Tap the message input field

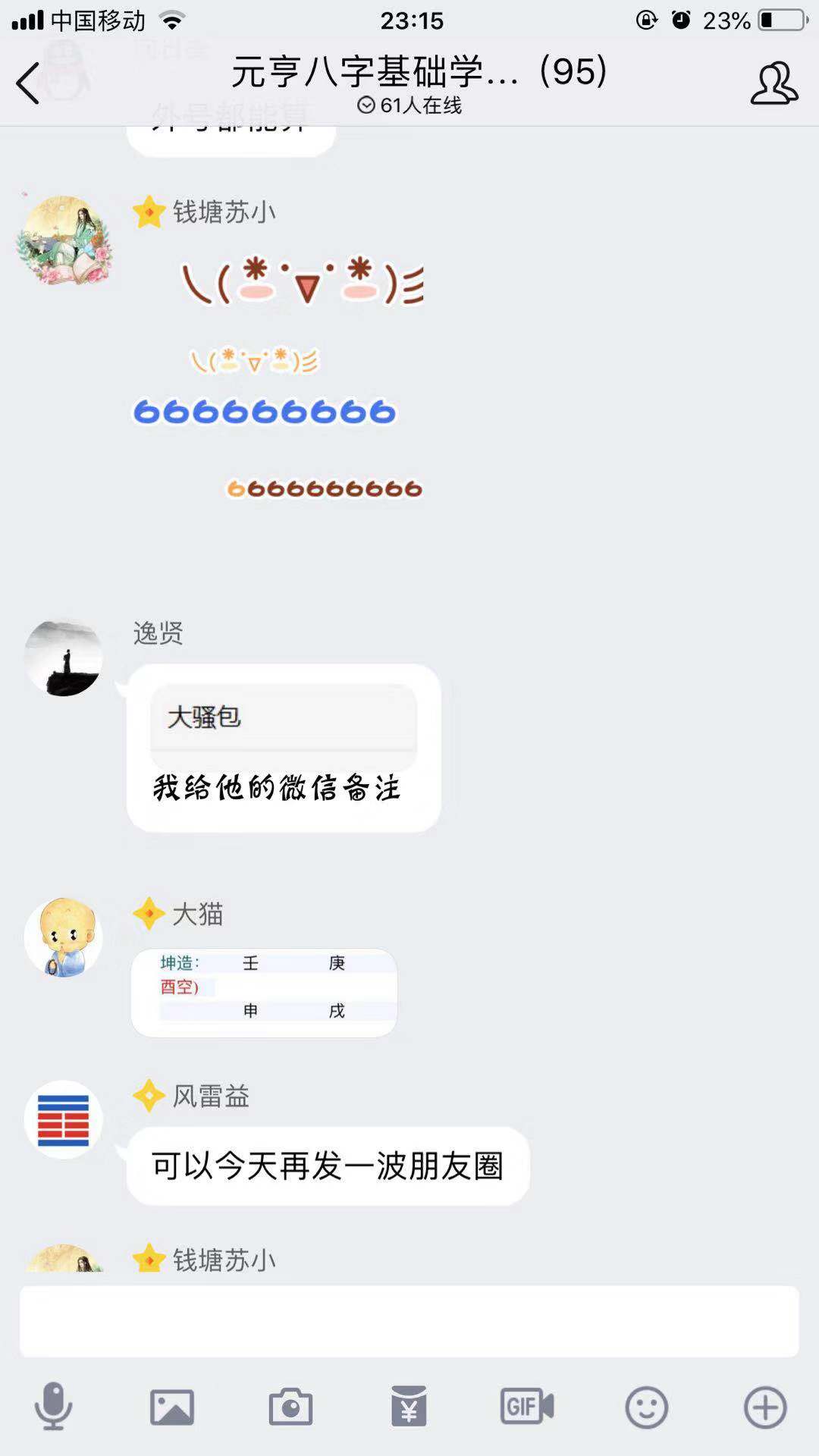click(x=409, y=1321)
